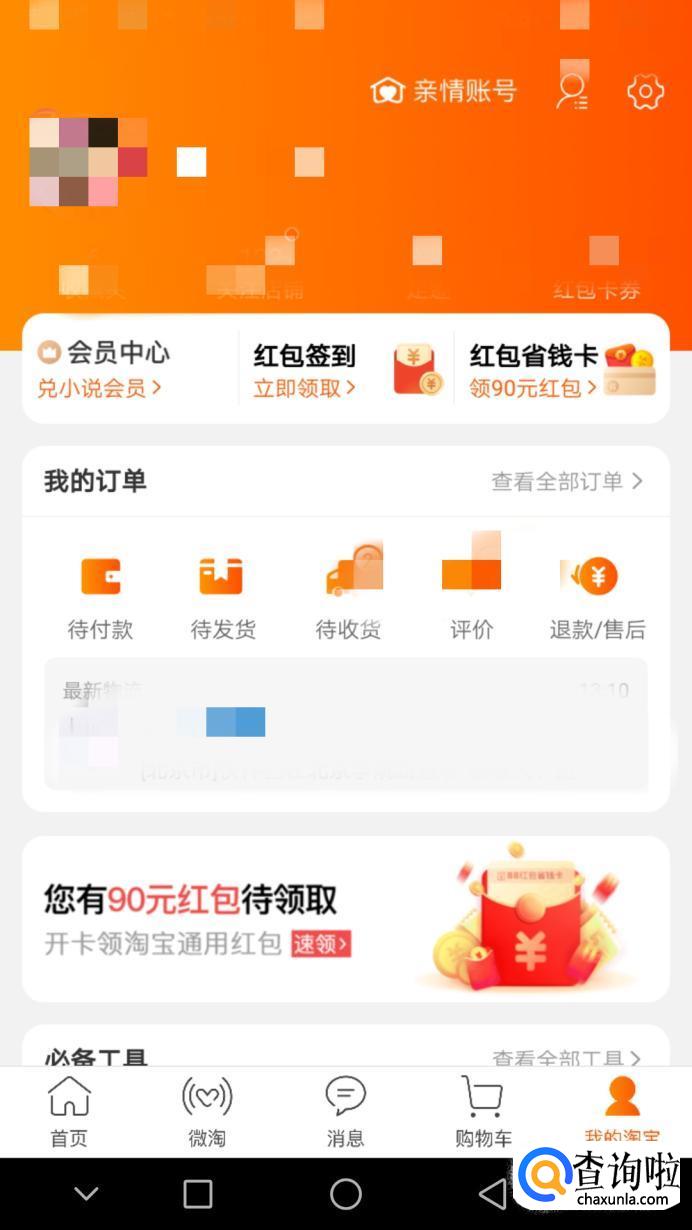Open the settings gear icon
This screenshot has height=1230, width=692.
(x=645, y=92)
